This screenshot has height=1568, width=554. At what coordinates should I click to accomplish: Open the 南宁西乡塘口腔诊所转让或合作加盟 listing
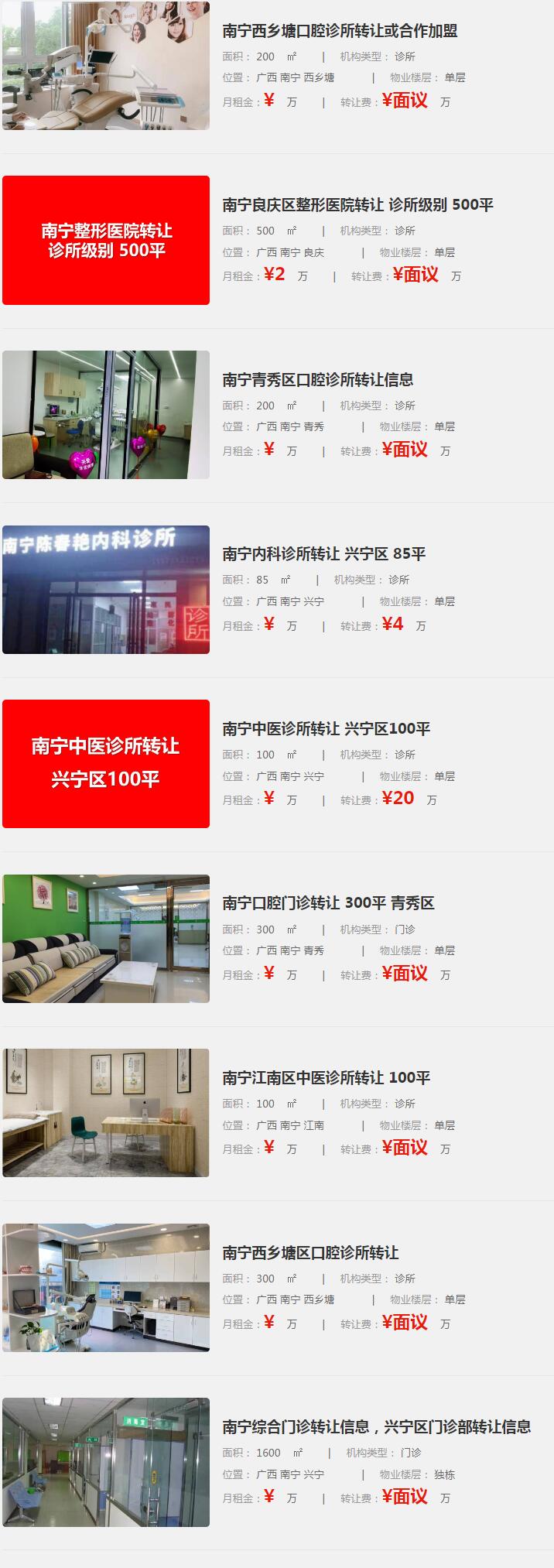pos(340,31)
